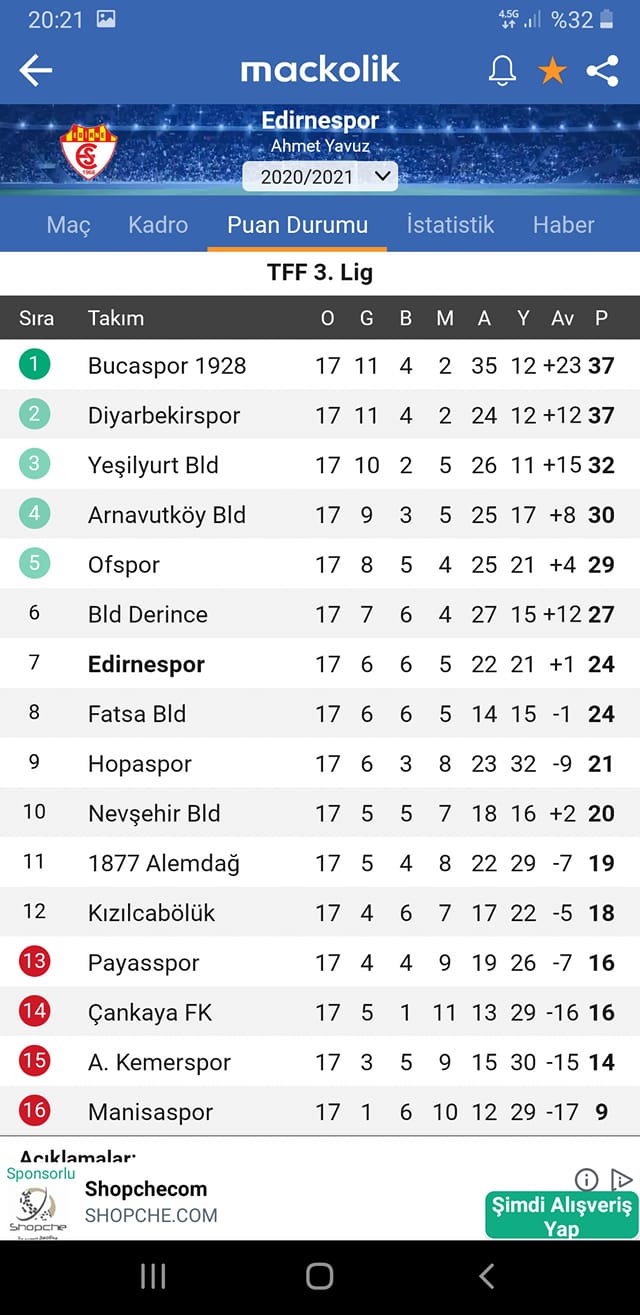Open the 2020/2021 season dropdown
This screenshot has width=640, height=1315.
coord(320,176)
